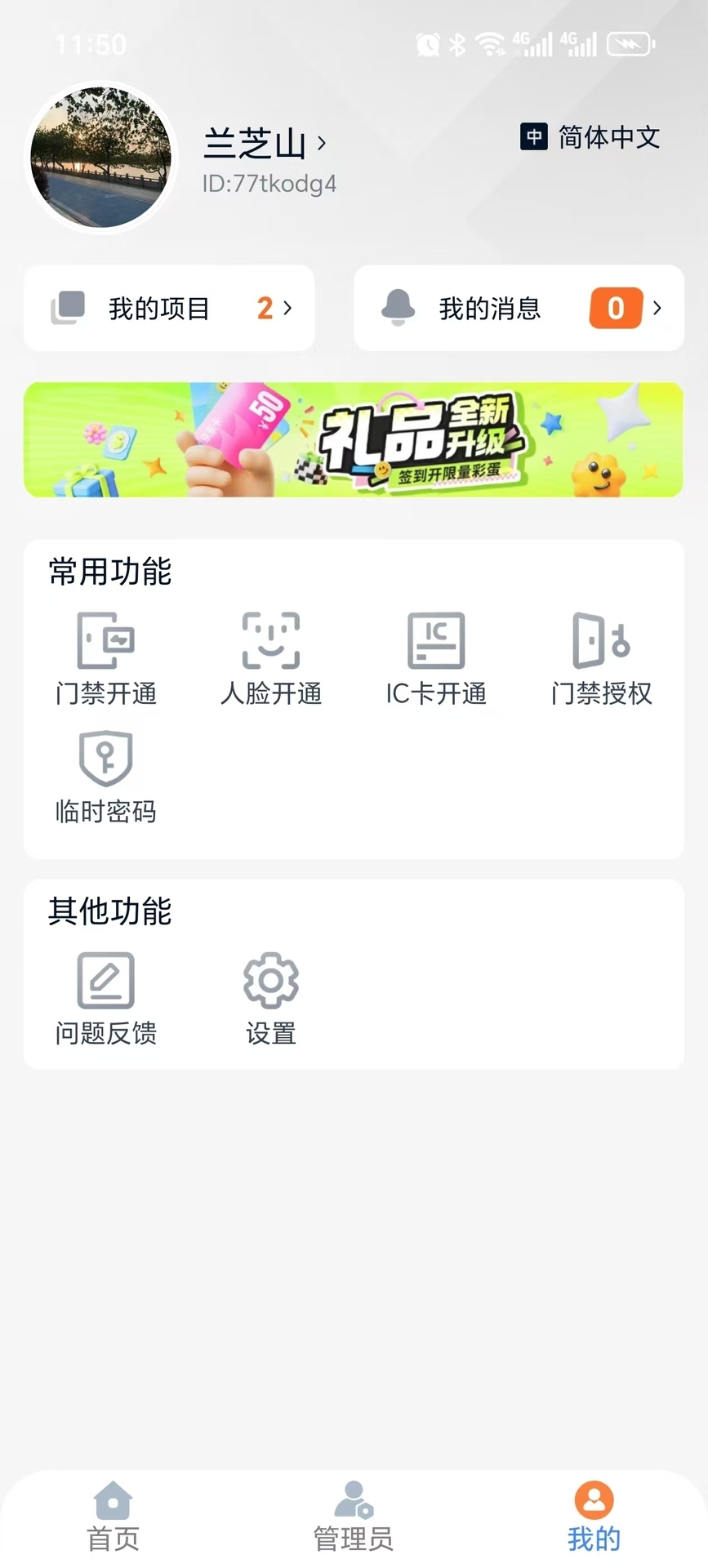The image size is (708, 1568).
Task: Open the 问题反馈 feedback icon
Action: click(x=106, y=979)
